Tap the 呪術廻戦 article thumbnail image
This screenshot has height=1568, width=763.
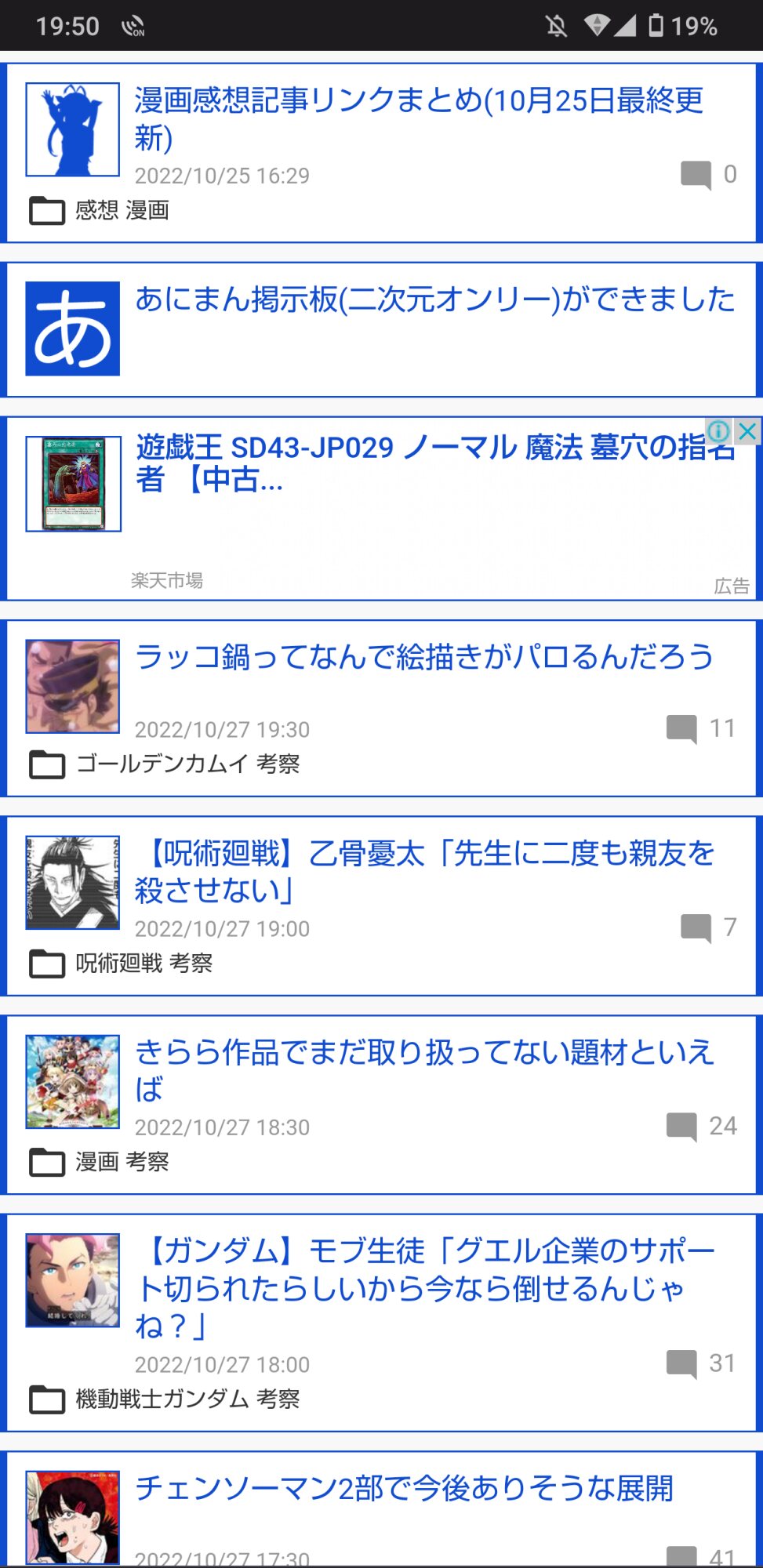[73, 883]
